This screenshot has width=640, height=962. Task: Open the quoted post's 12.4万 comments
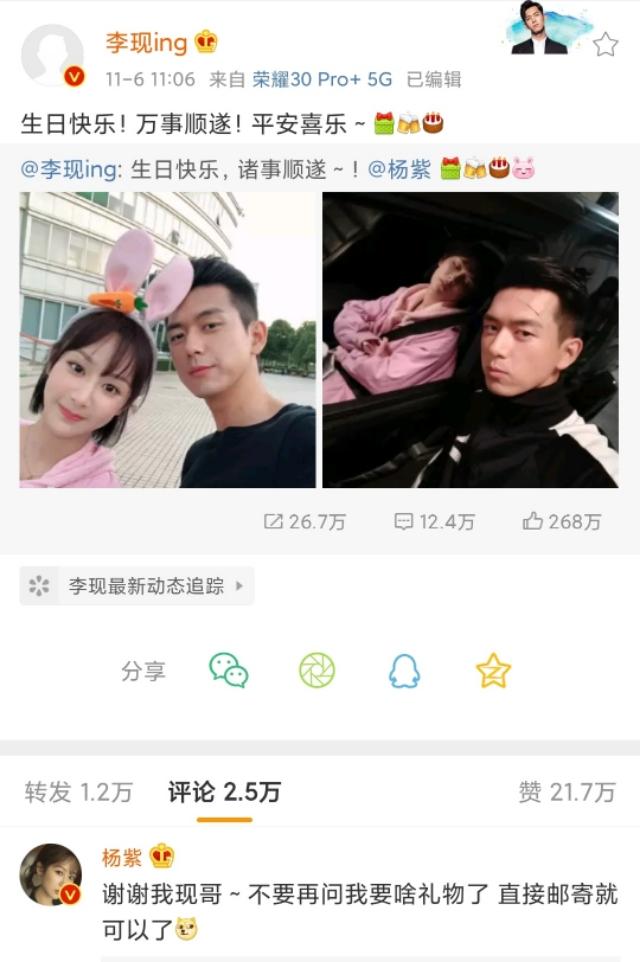(x=434, y=521)
